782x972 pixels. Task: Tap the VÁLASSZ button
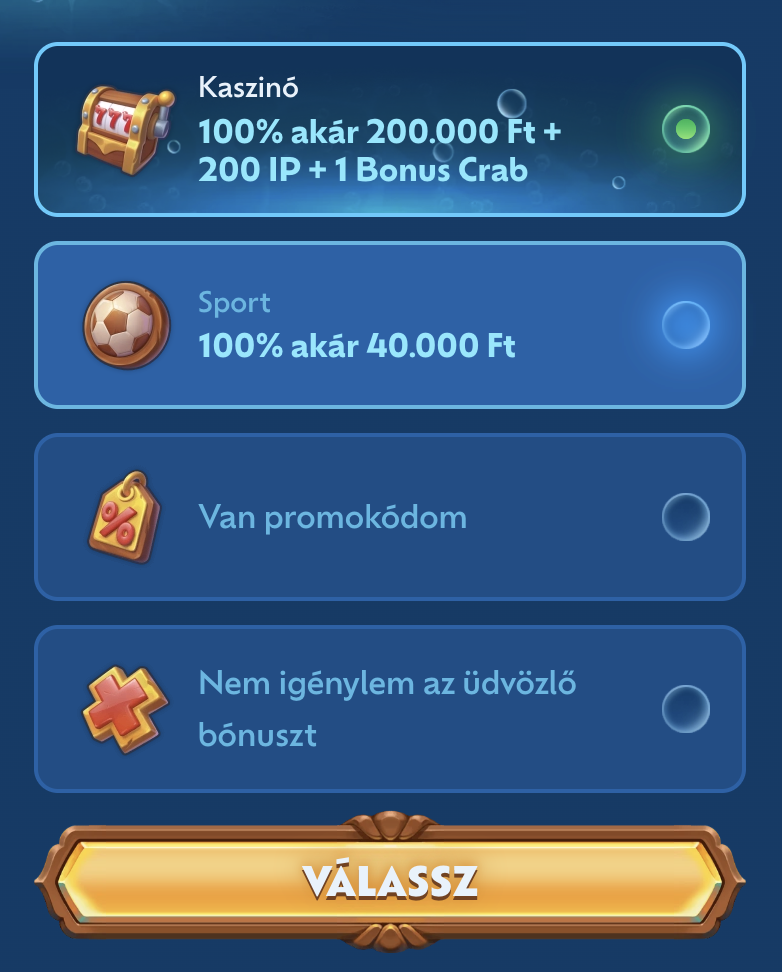click(390, 881)
